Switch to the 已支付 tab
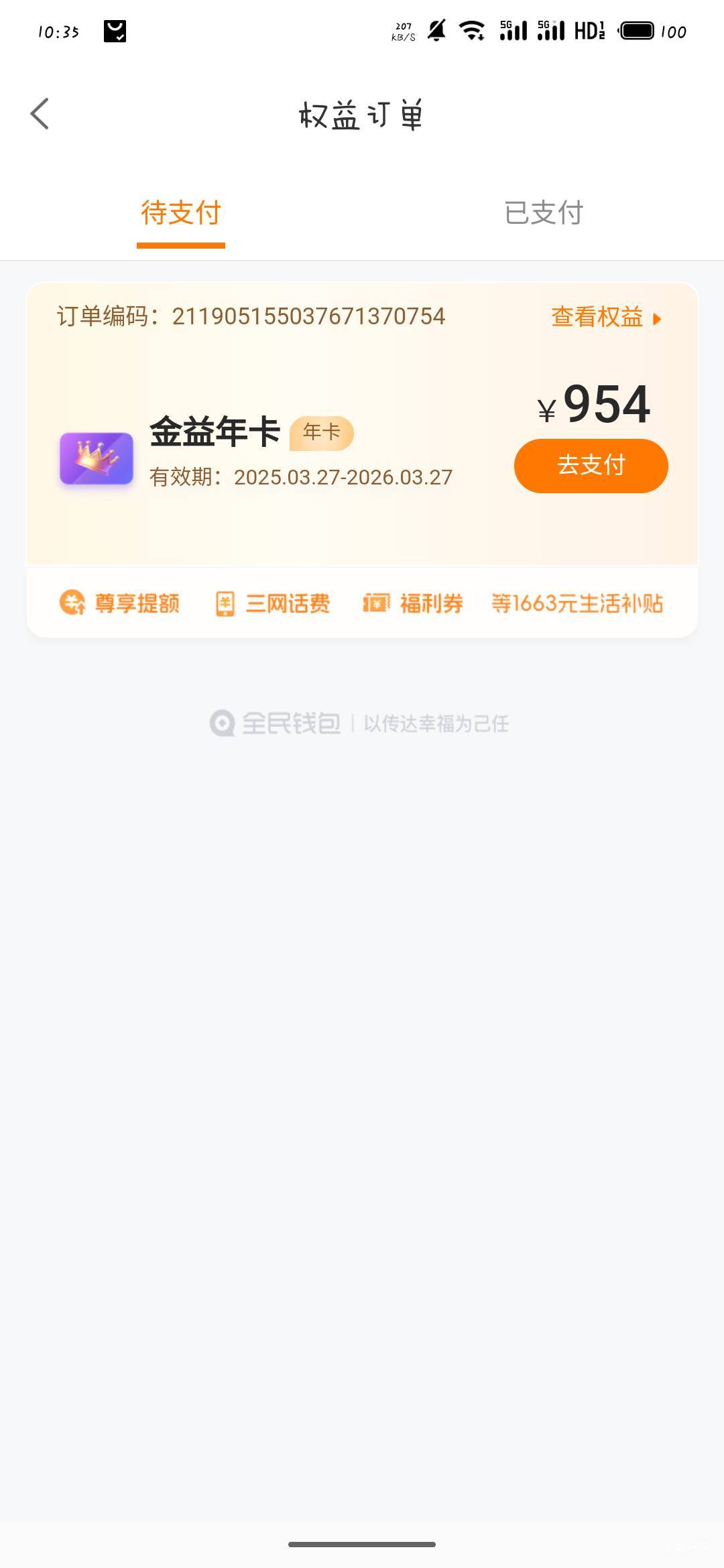 click(x=544, y=213)
